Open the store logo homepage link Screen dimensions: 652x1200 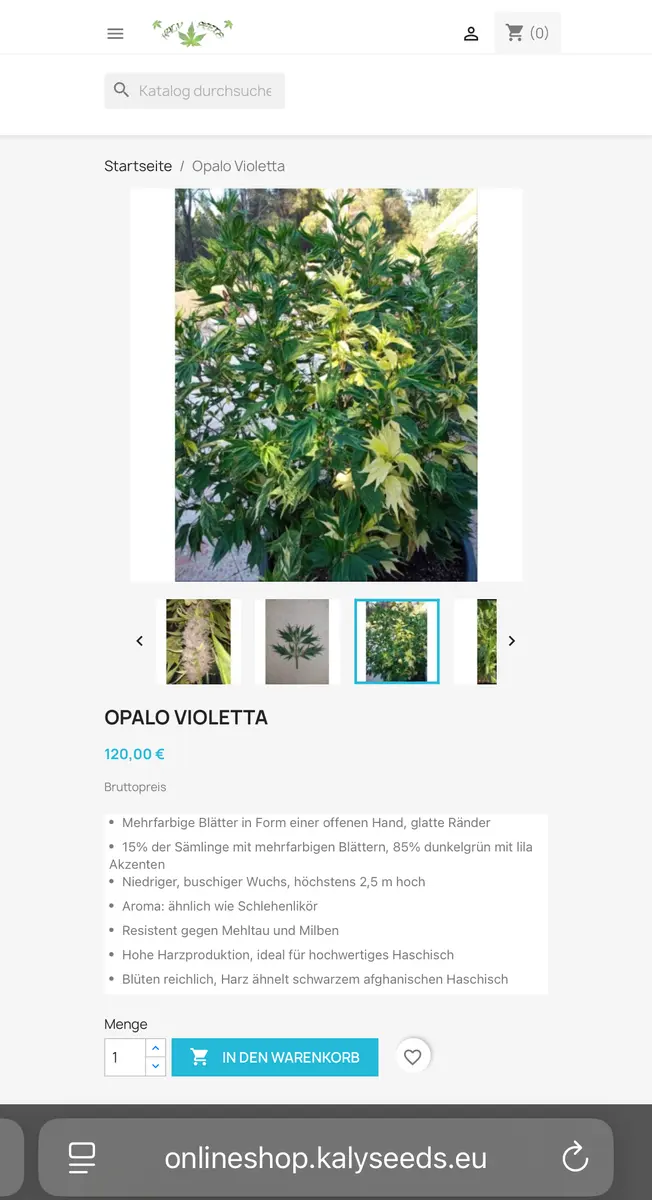pyautogui.click(x=193, y=33)
